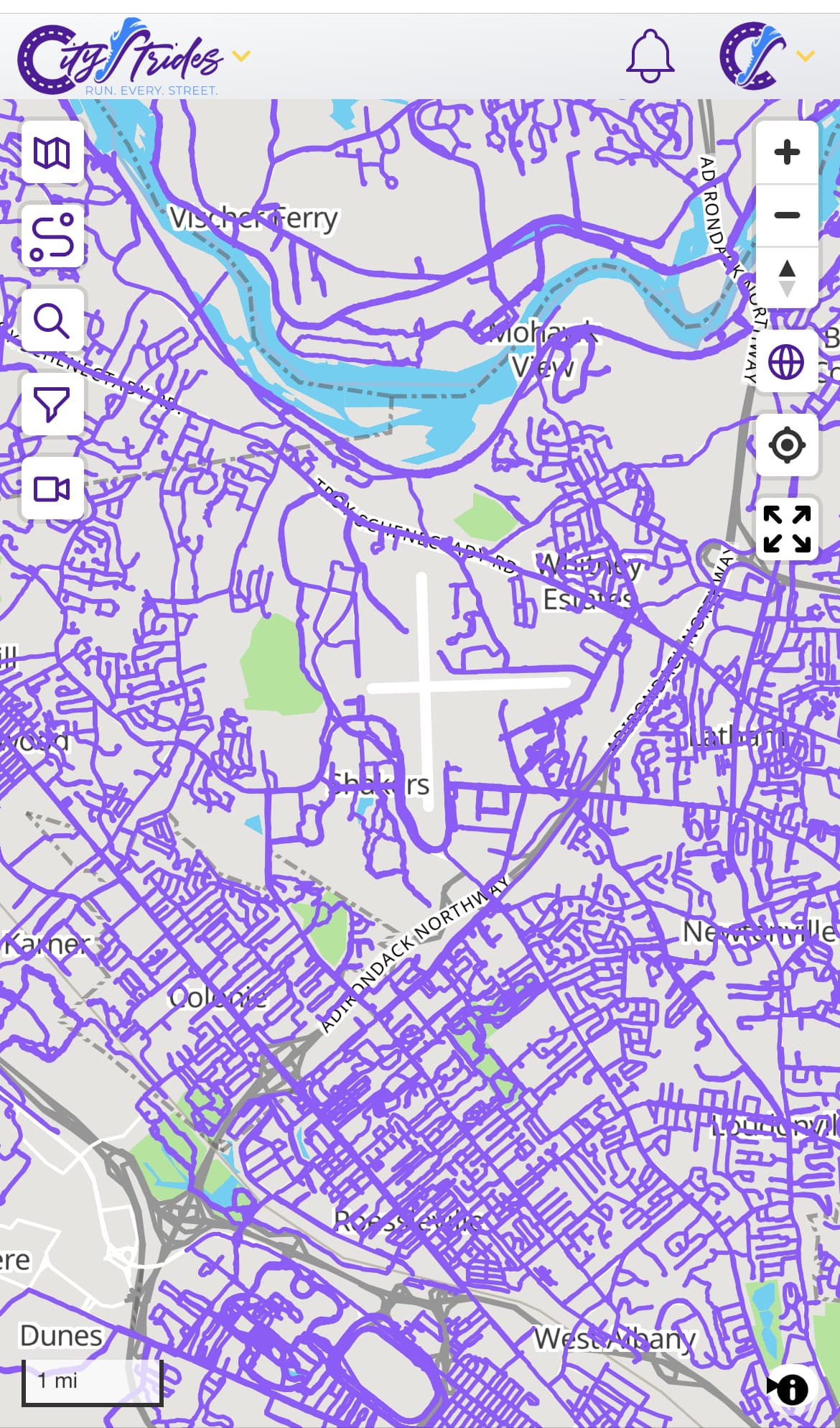Reset map bearing with compass button
Viewport: 840px width, 1428px height.
click(787, 278)
